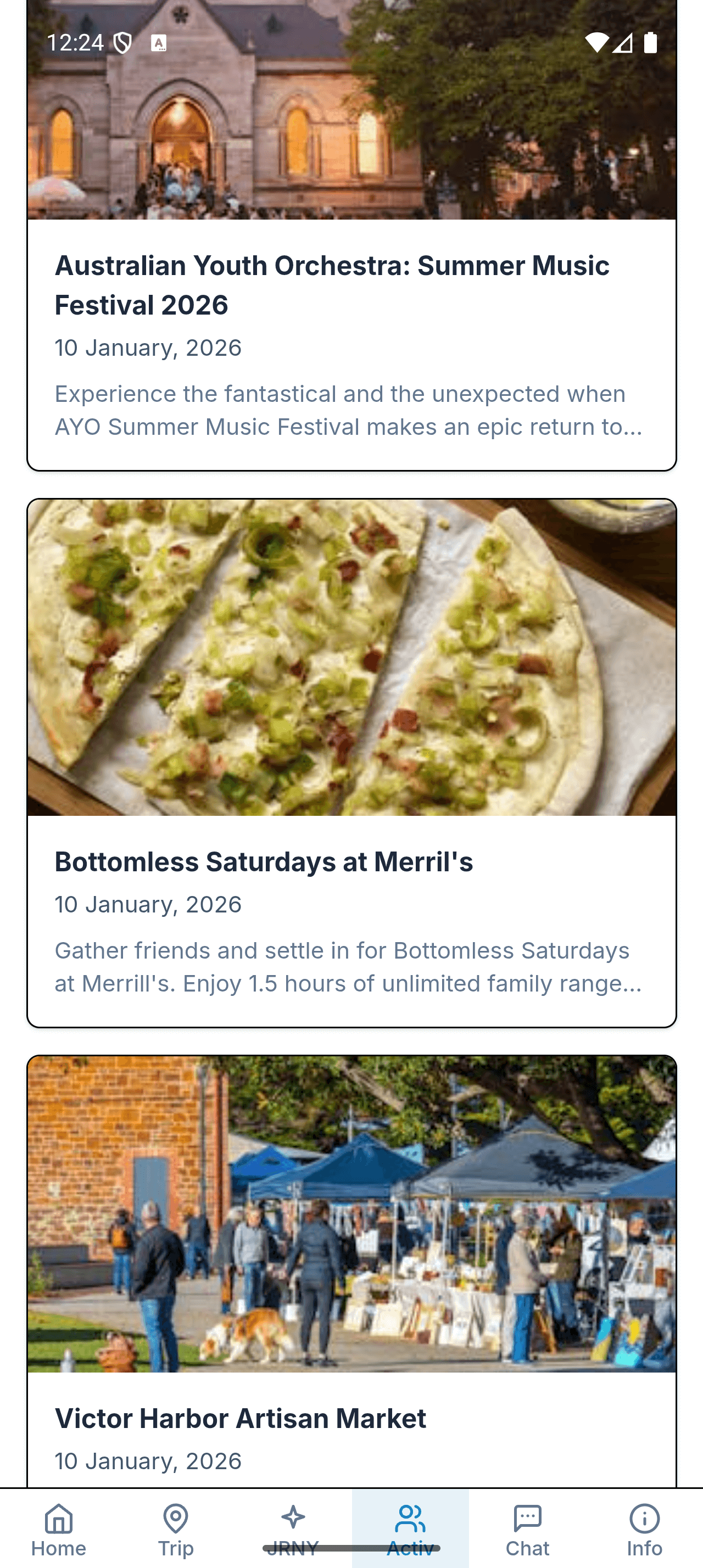Open the JRNY tab
The image size is (703, 1568).
[x=293, y=1529]
